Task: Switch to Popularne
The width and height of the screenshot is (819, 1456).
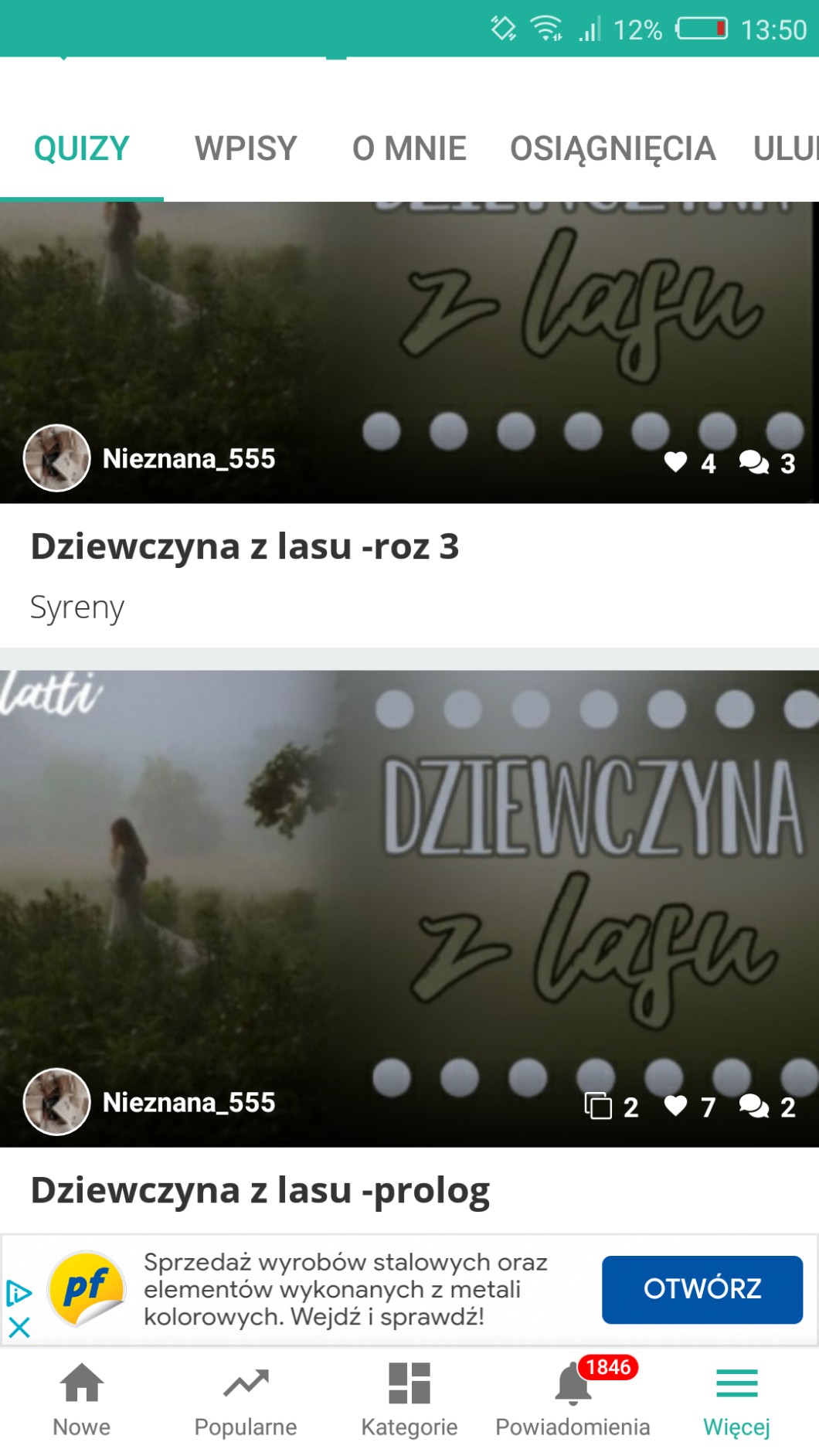Action: coord(246,1399)
